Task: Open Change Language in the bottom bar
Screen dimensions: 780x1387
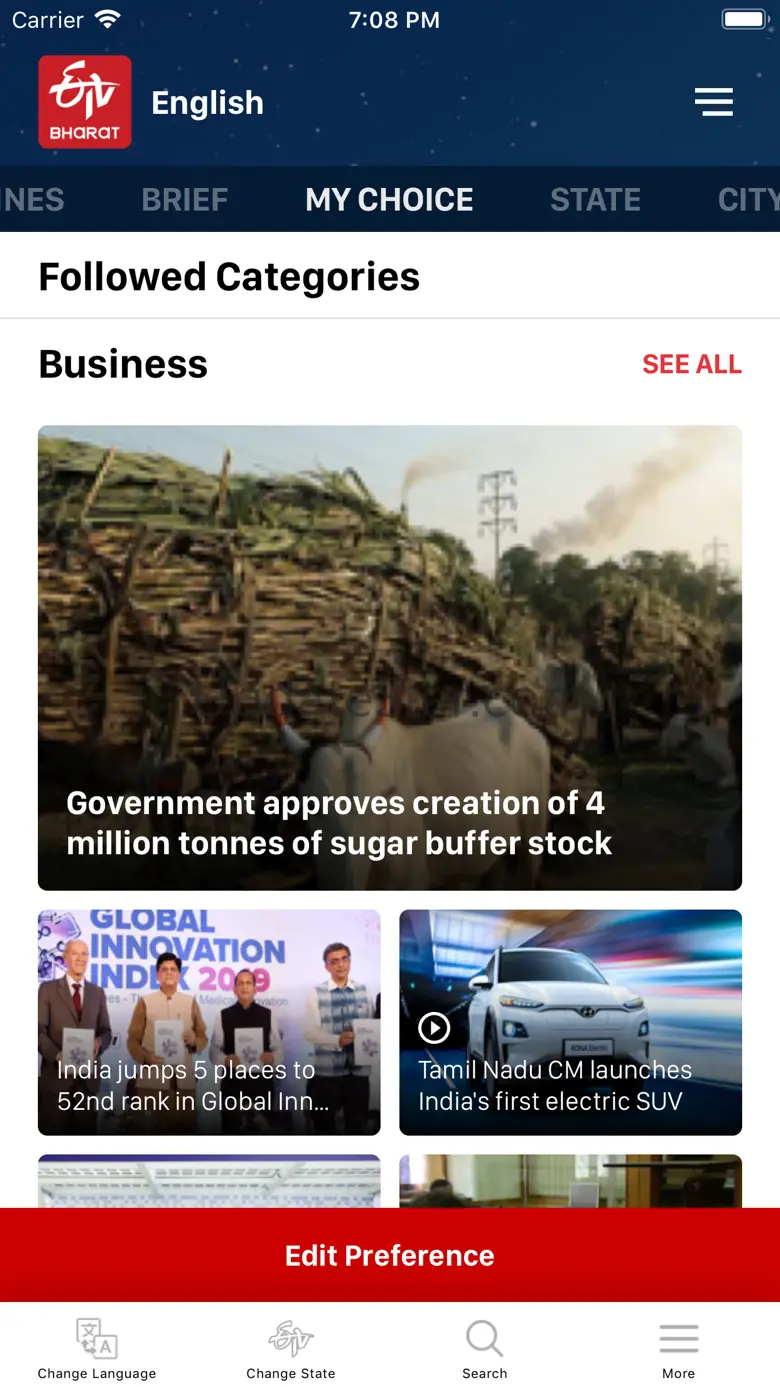Action: (x=97, y=1348)
